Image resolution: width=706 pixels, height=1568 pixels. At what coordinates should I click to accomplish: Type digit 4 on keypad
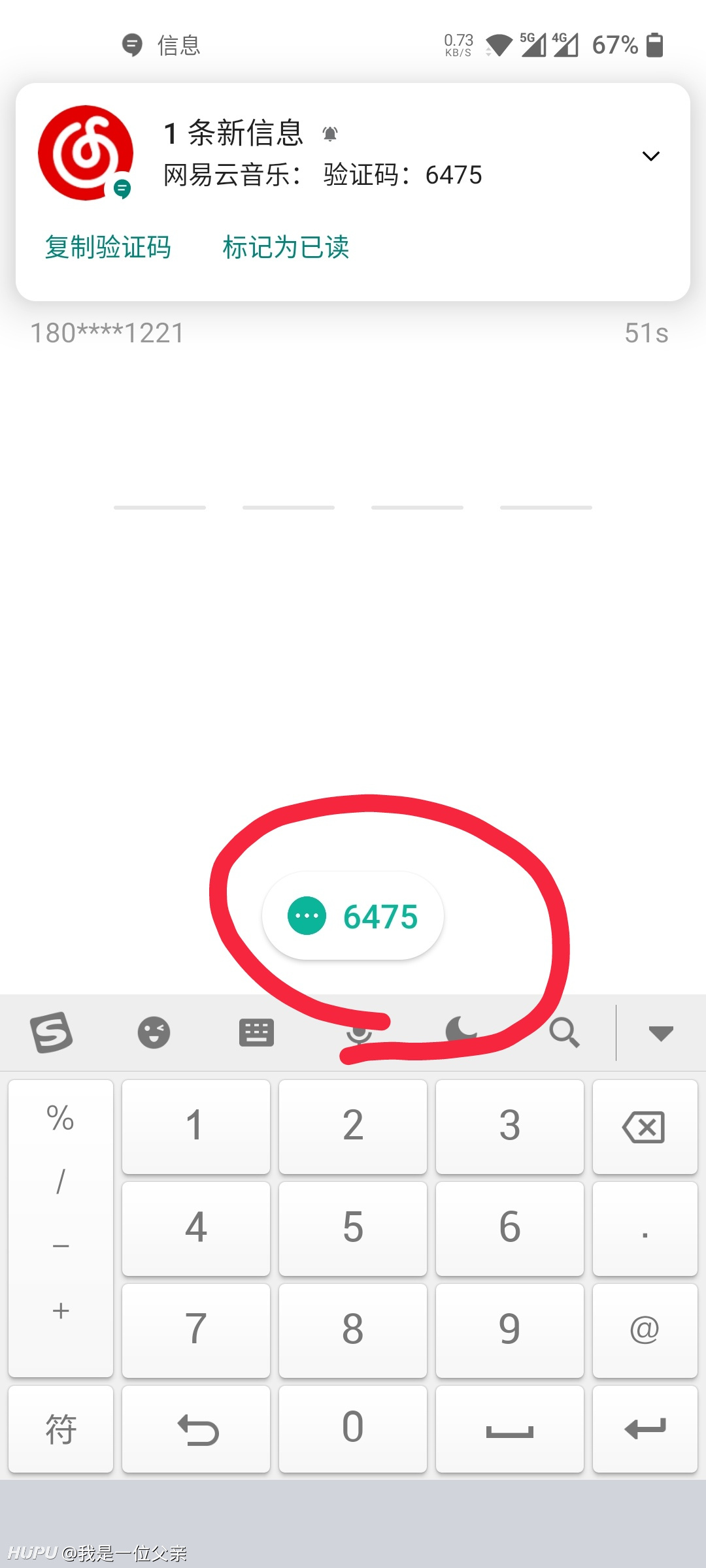click(195, 1228)
